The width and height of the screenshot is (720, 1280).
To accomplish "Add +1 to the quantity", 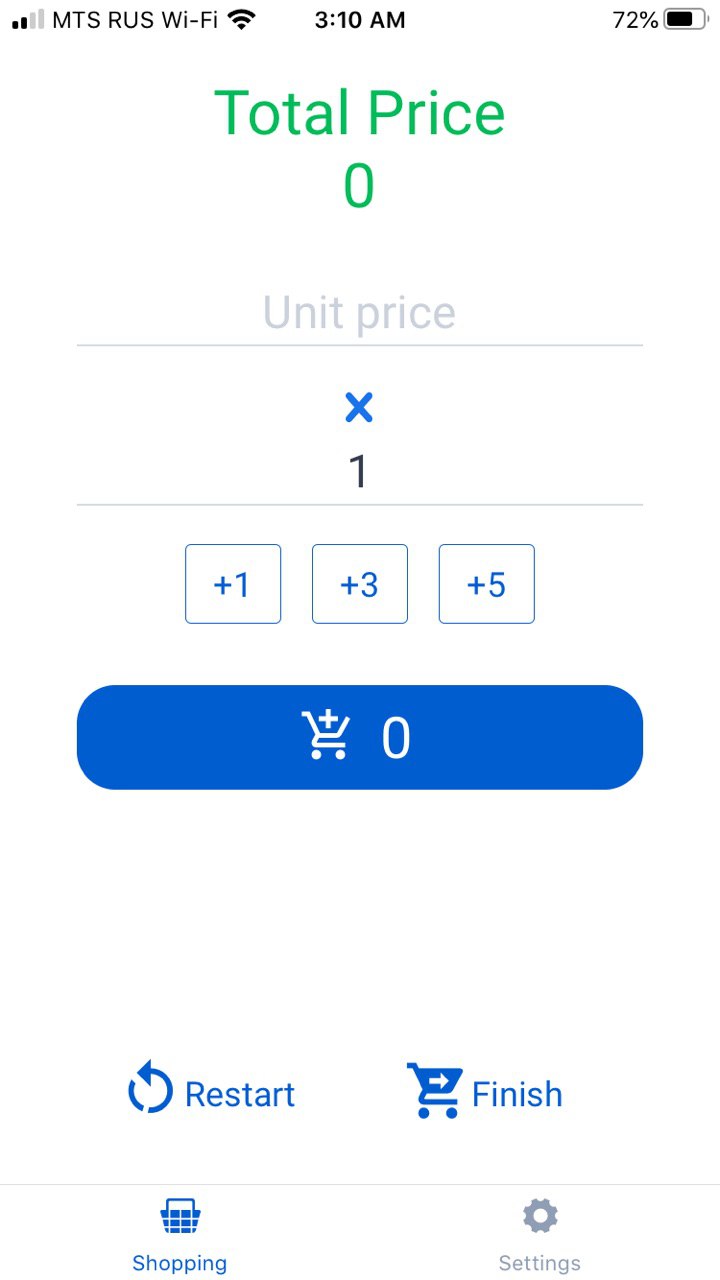I will point(232,584).
